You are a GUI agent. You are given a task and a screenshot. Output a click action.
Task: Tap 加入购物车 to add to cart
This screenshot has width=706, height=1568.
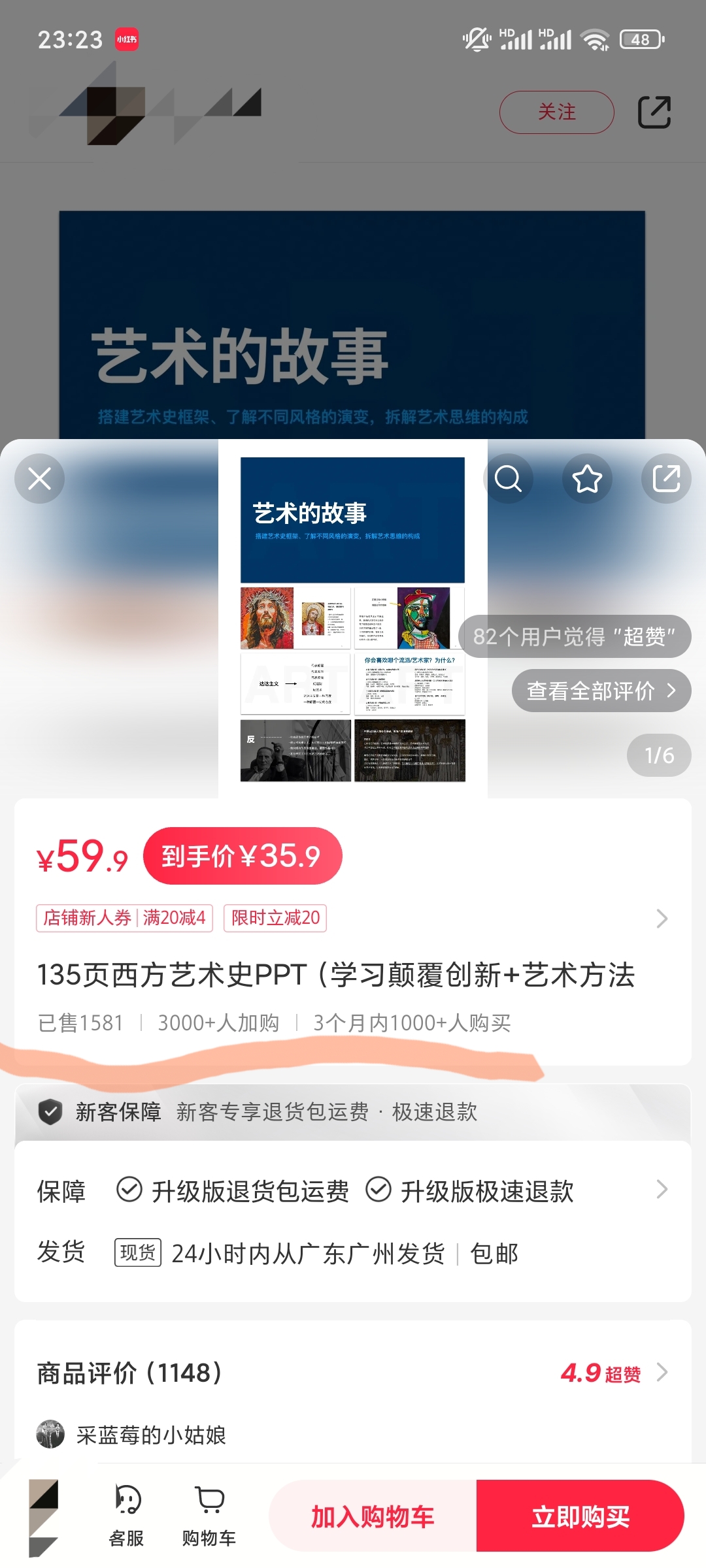tap(373, 1516)
